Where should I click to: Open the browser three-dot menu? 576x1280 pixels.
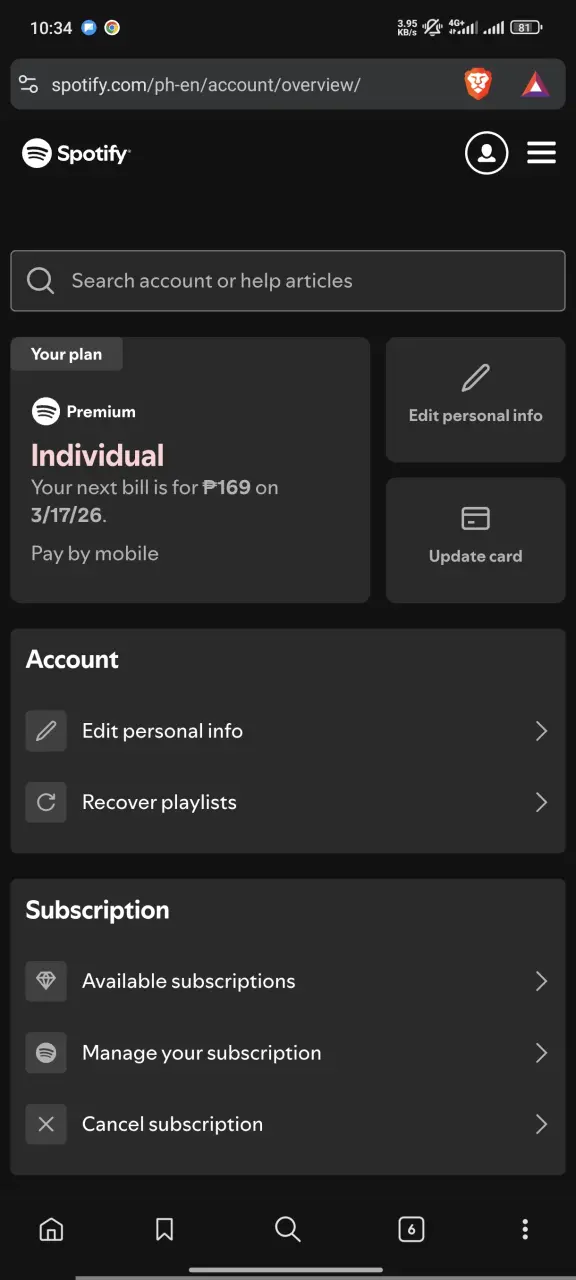point(525,1230)
